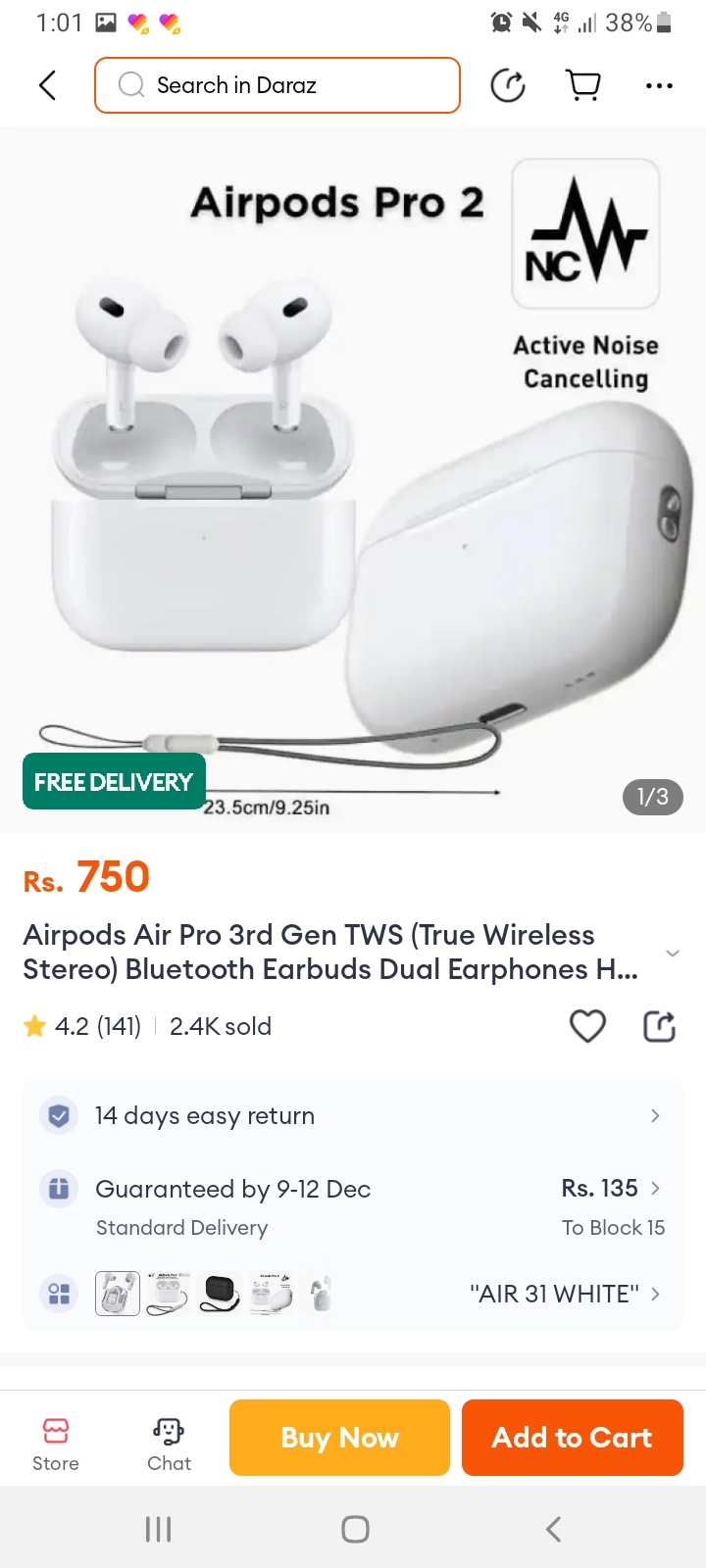706x1568 pixels.
Task: Add to Cart
Action: pos(572,1438)
